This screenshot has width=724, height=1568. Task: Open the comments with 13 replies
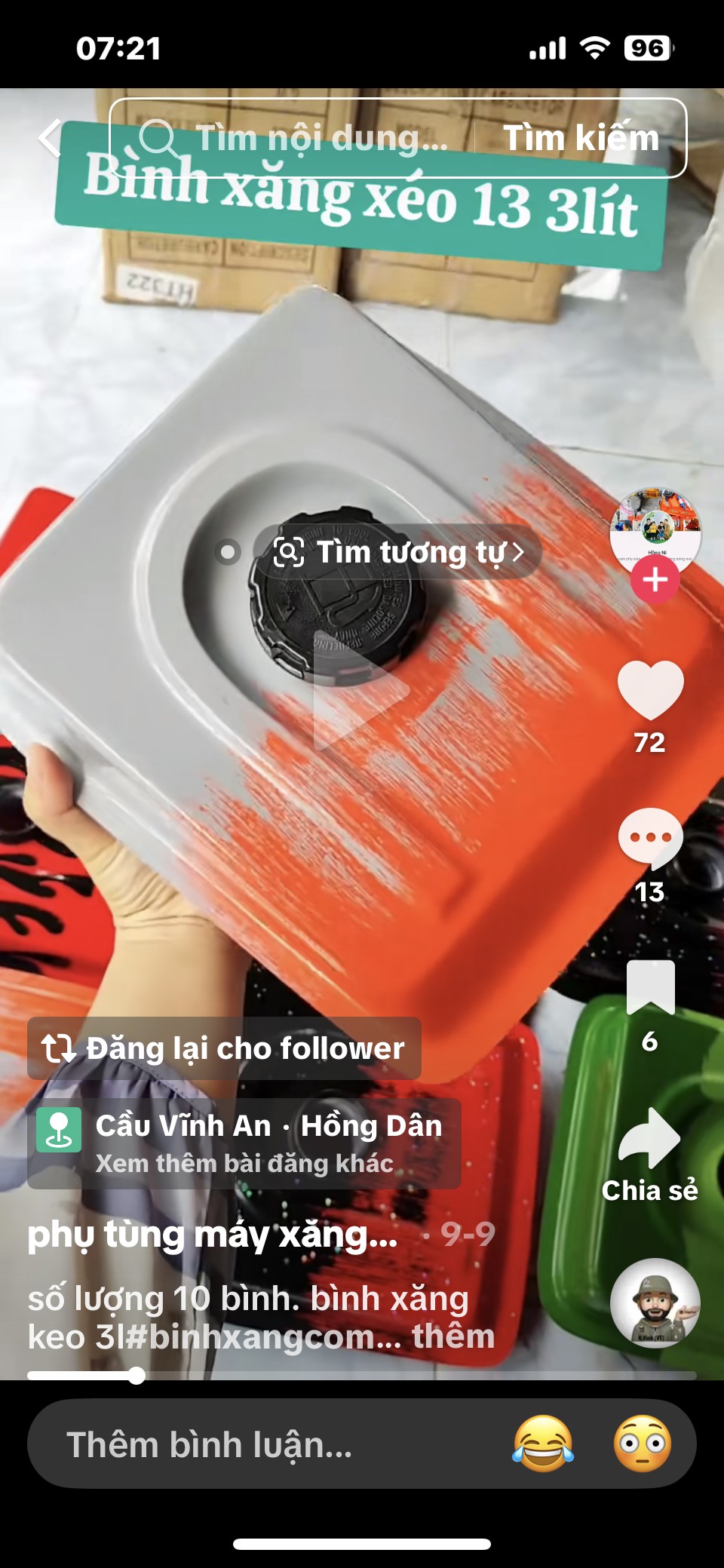650,839
